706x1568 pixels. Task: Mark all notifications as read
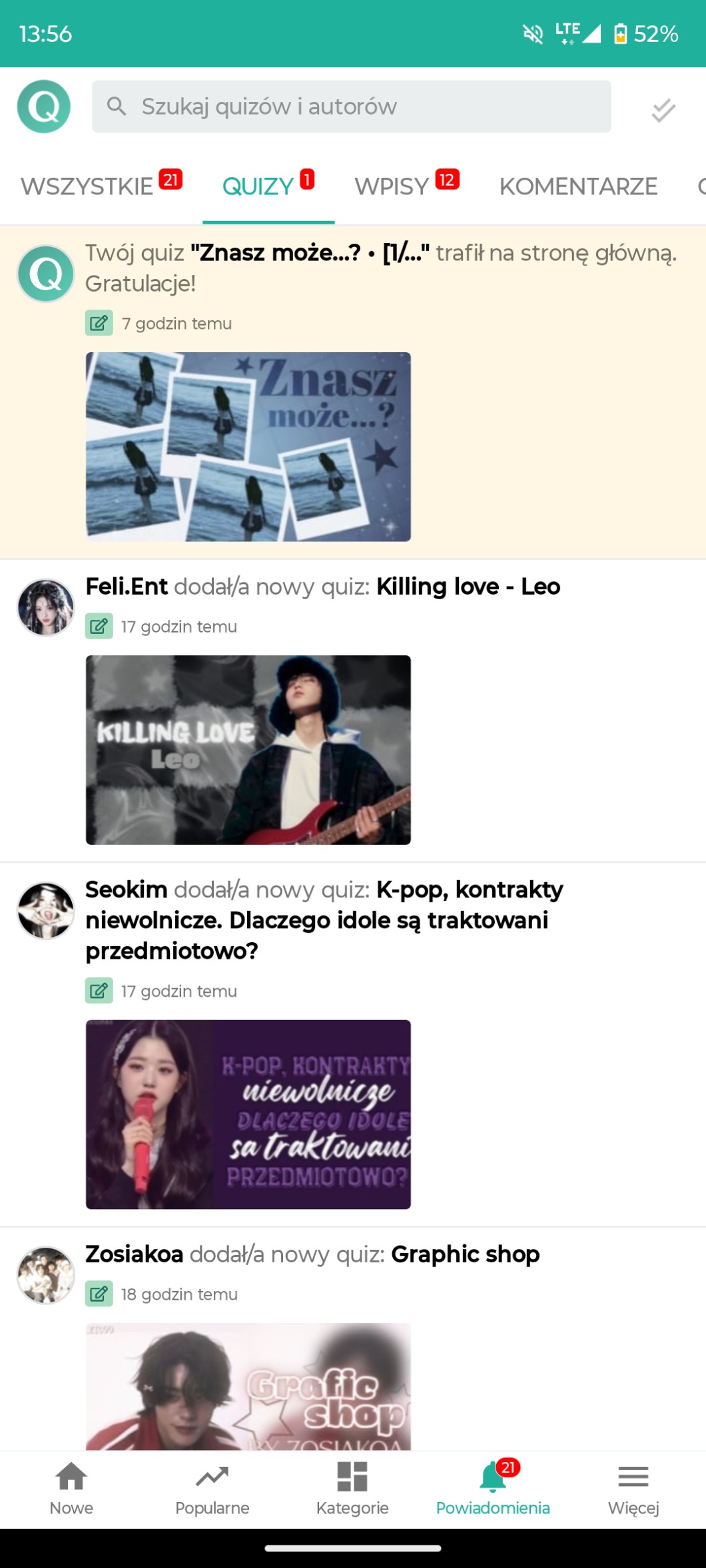[x=663, y=110]
